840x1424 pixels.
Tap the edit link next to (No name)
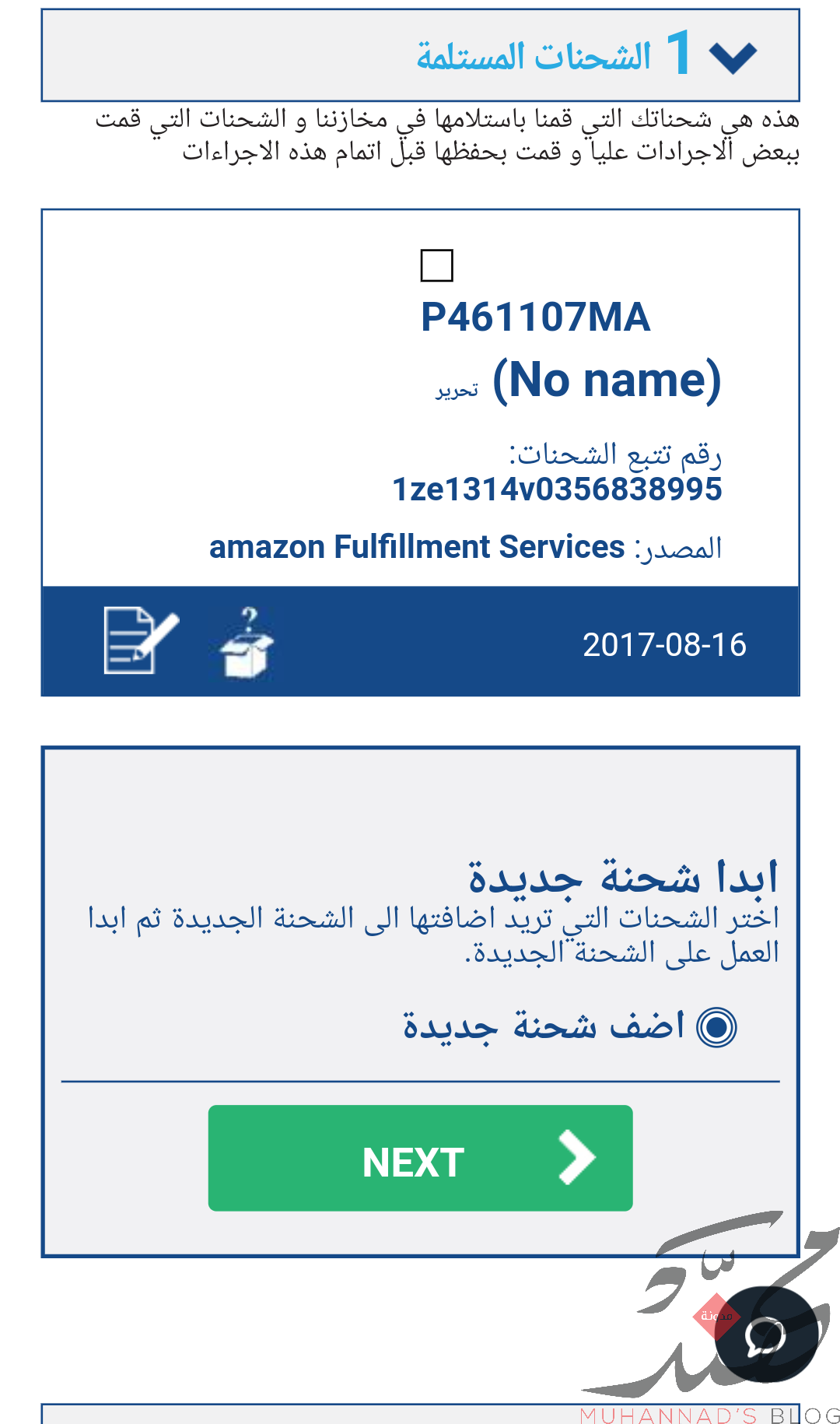point(457,391)
